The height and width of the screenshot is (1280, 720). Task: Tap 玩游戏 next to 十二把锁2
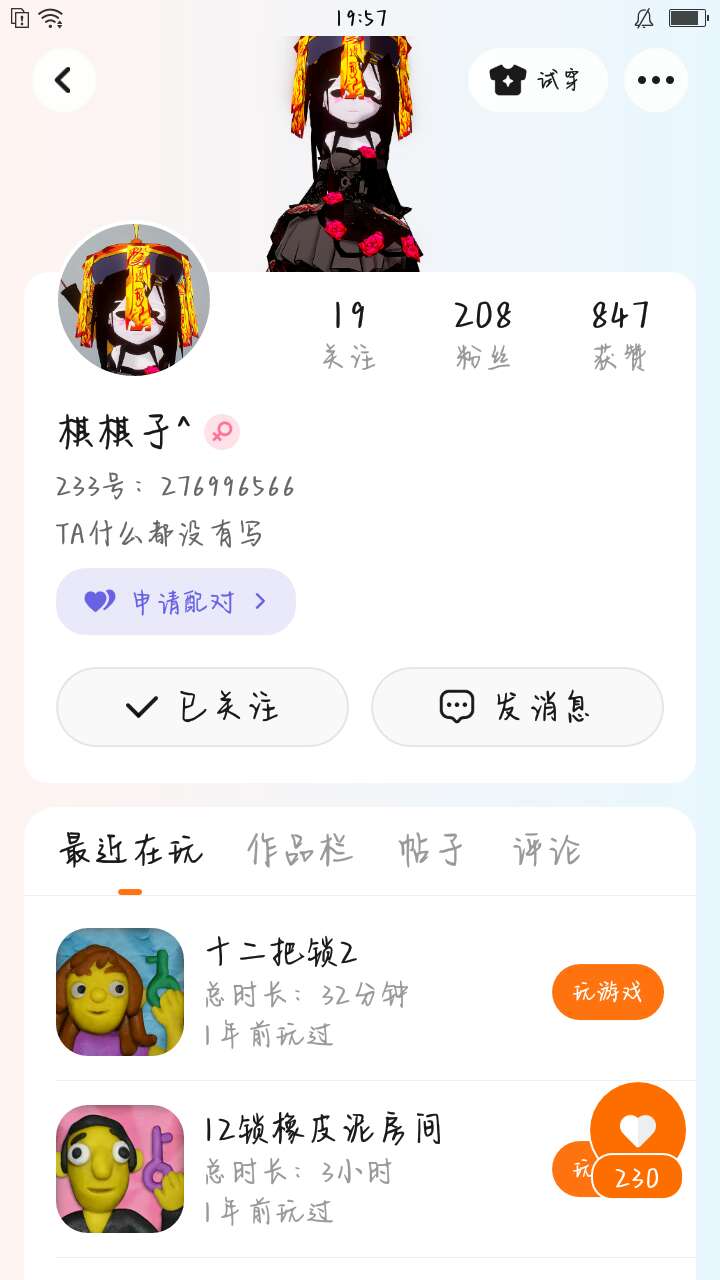click(607, 992)
